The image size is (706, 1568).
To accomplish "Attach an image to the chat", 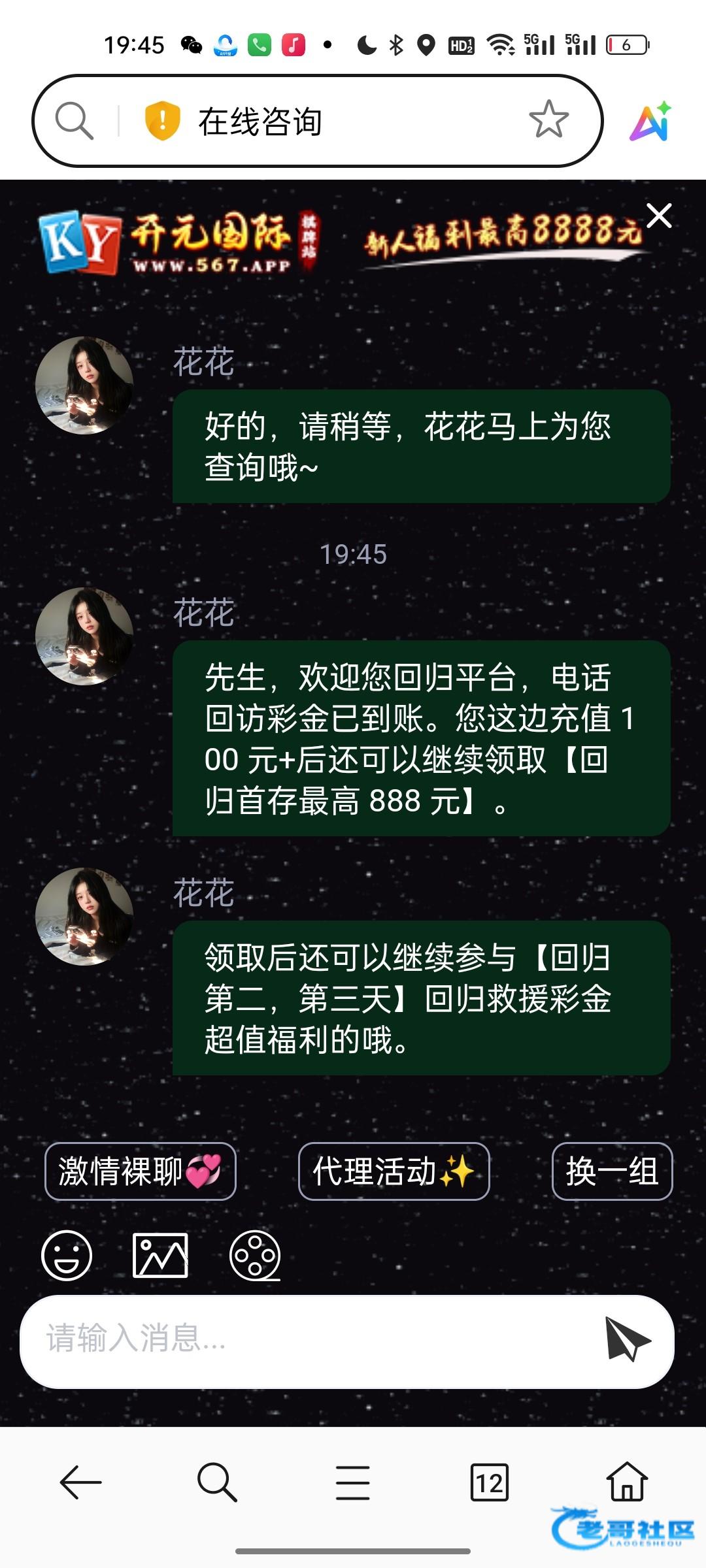I will point(160,1255).
